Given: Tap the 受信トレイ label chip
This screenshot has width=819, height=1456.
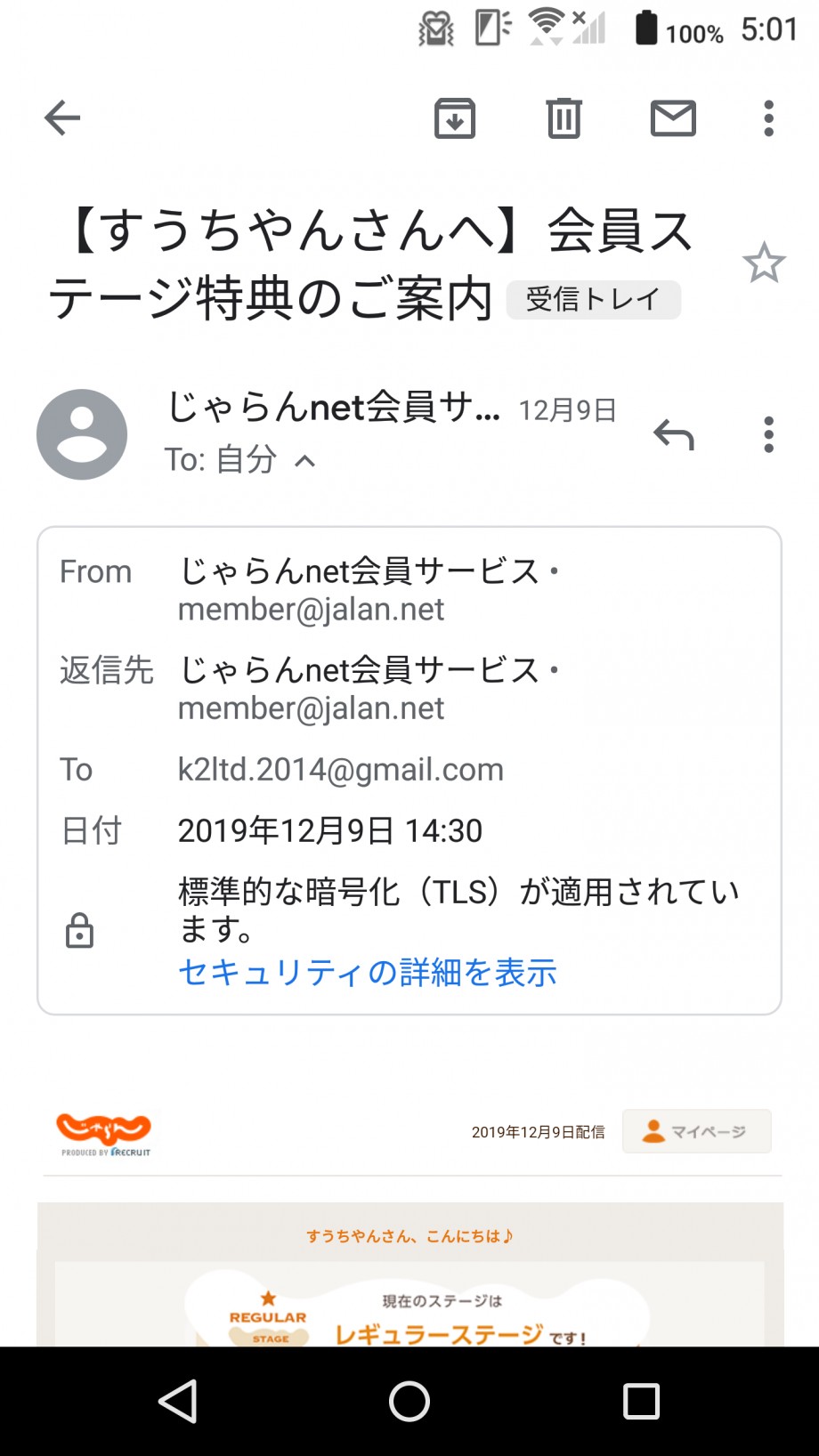Looking at the screenshot, I should click(594, 300).
